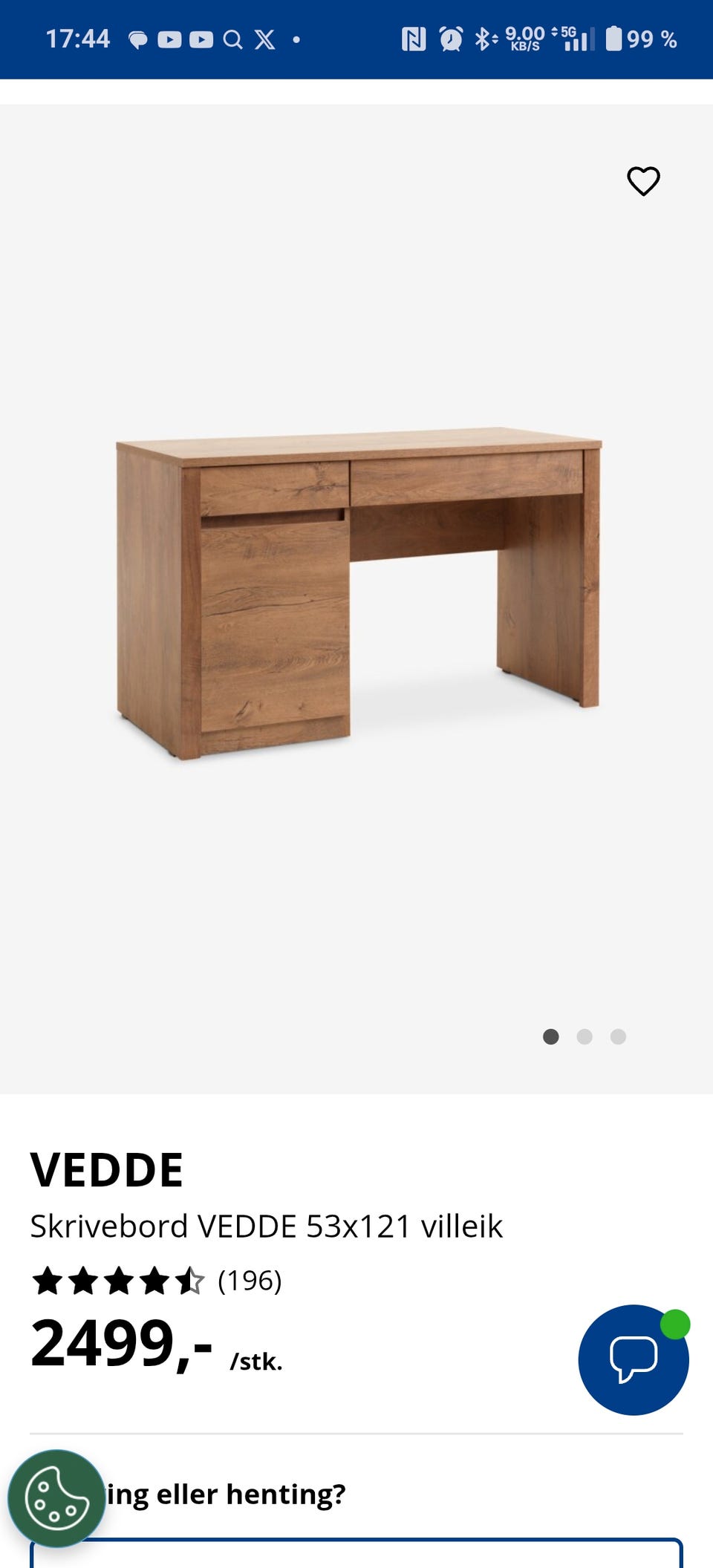
Task: Open cookie settings
Action: pos(56,1498)
